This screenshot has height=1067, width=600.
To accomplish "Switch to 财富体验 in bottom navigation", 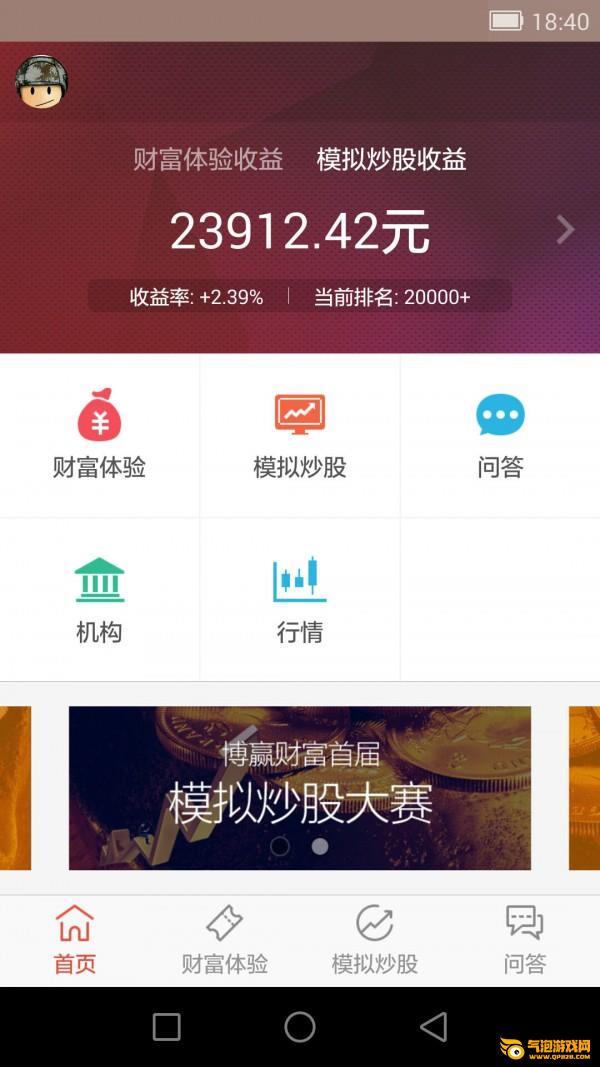I will (225, 940).
